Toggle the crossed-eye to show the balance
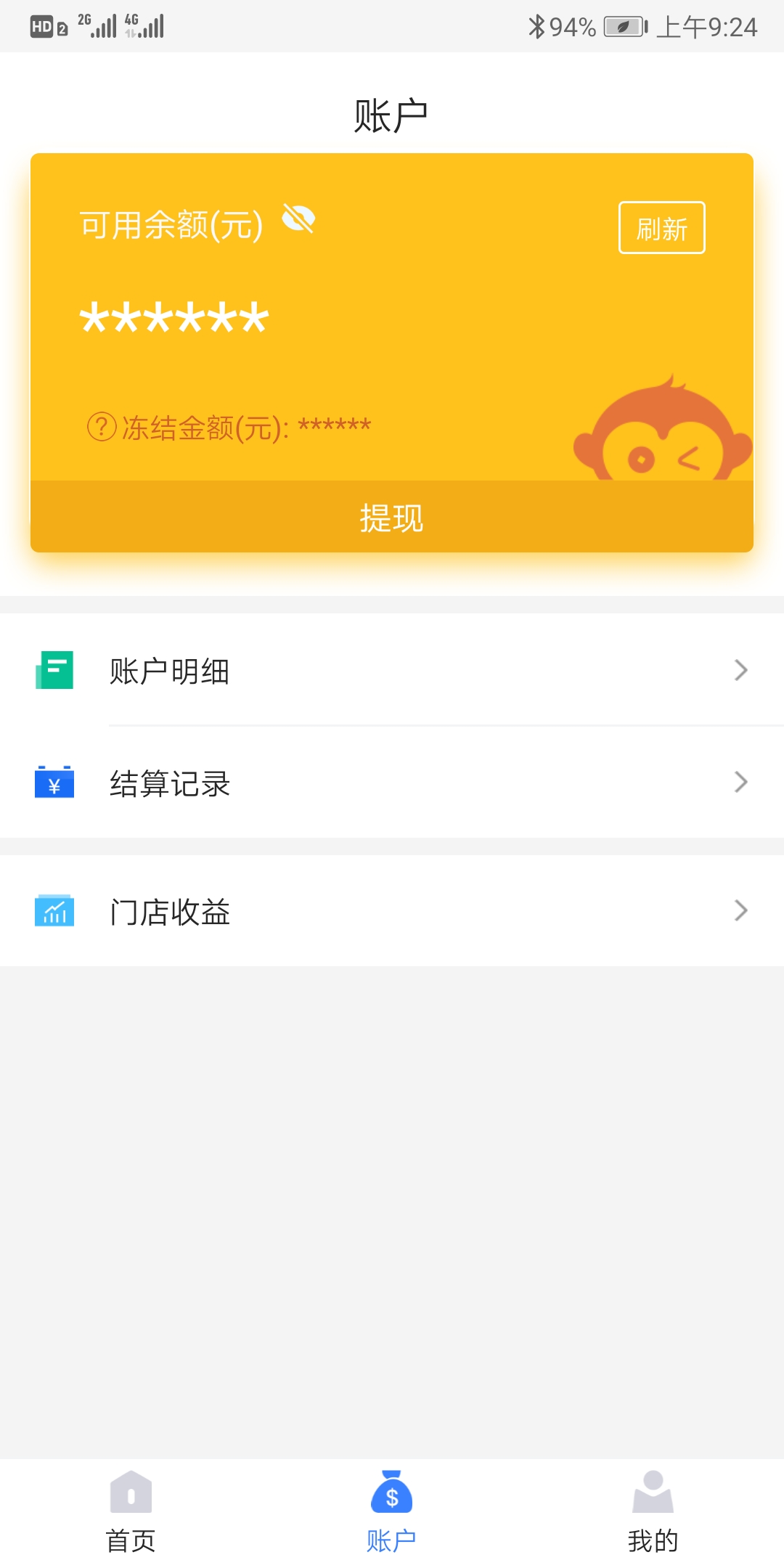 (x=298, y=220)
